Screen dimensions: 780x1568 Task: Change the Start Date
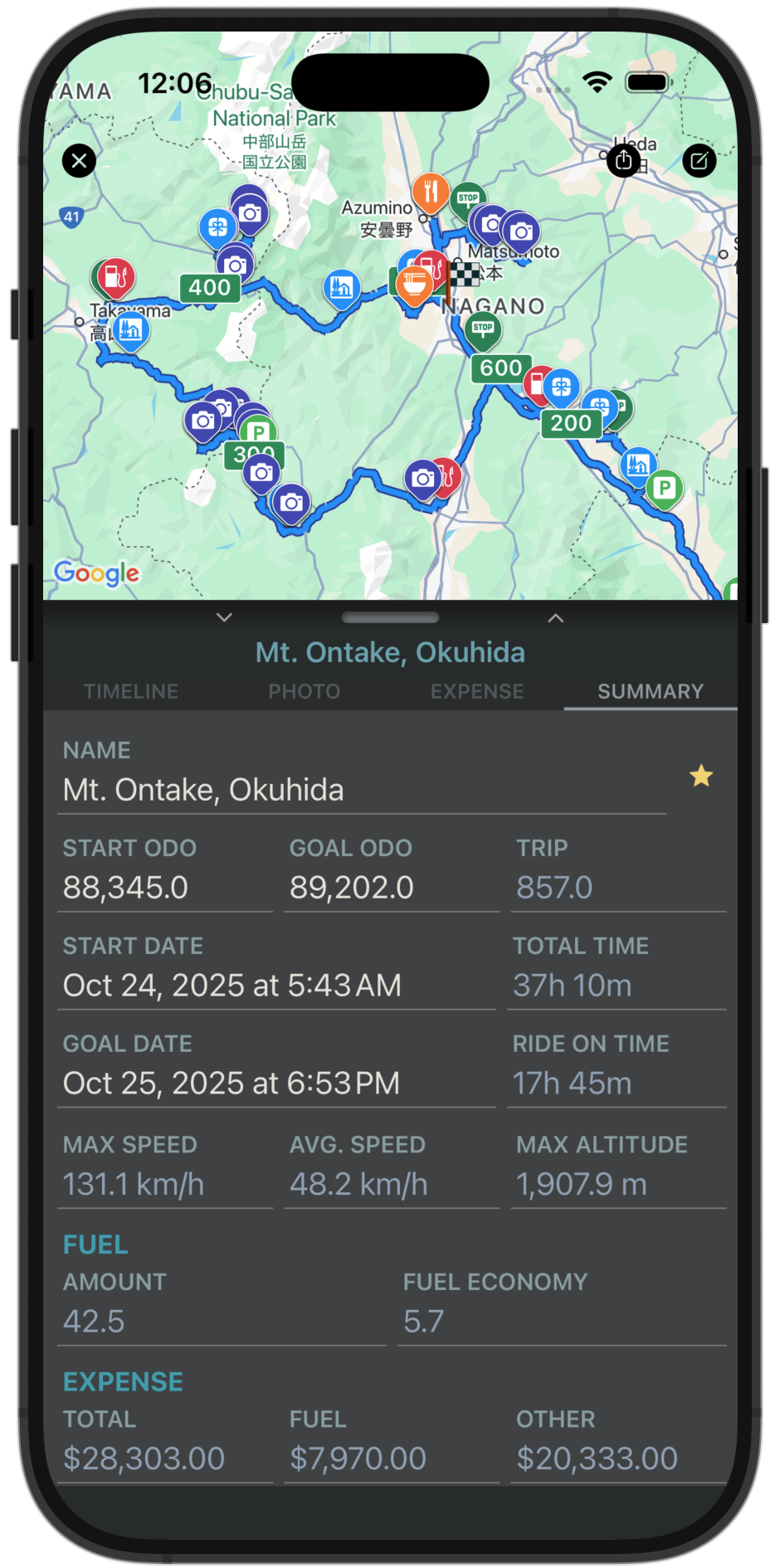tap(275, 986)
